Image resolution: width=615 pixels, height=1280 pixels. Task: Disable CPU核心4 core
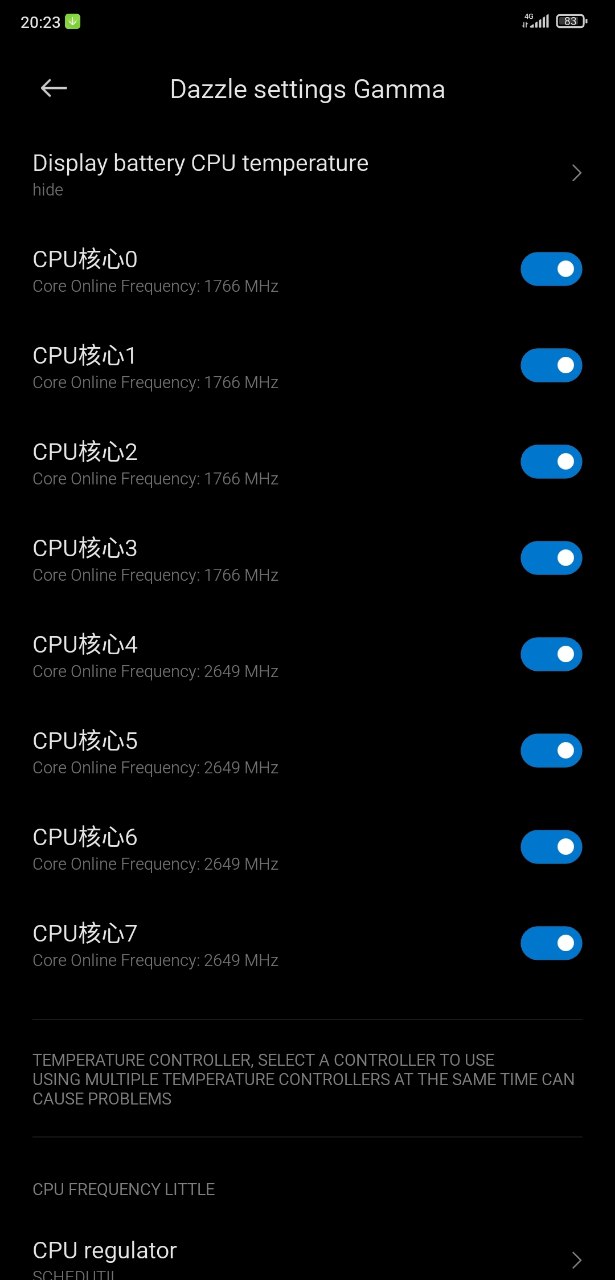[551, 654]
